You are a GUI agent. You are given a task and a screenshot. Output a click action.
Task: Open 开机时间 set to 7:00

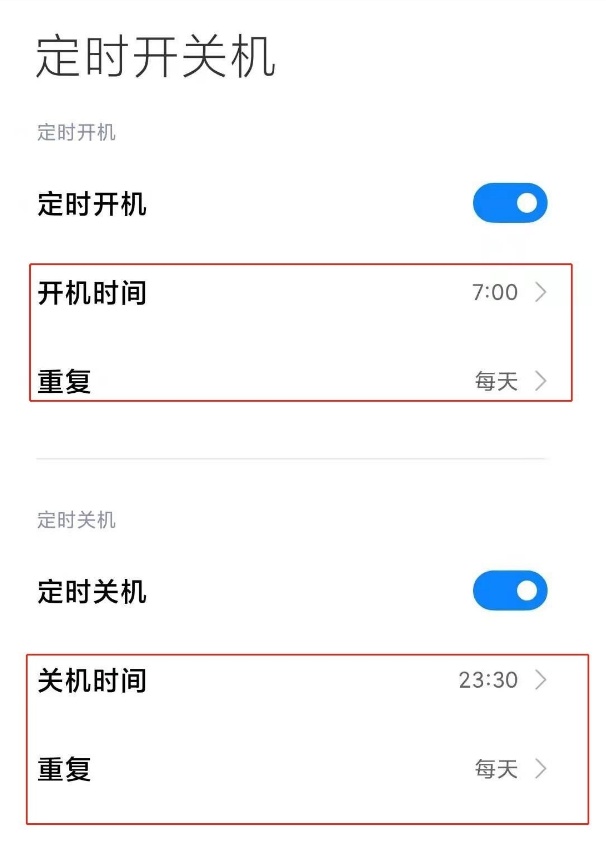(300, 293)
